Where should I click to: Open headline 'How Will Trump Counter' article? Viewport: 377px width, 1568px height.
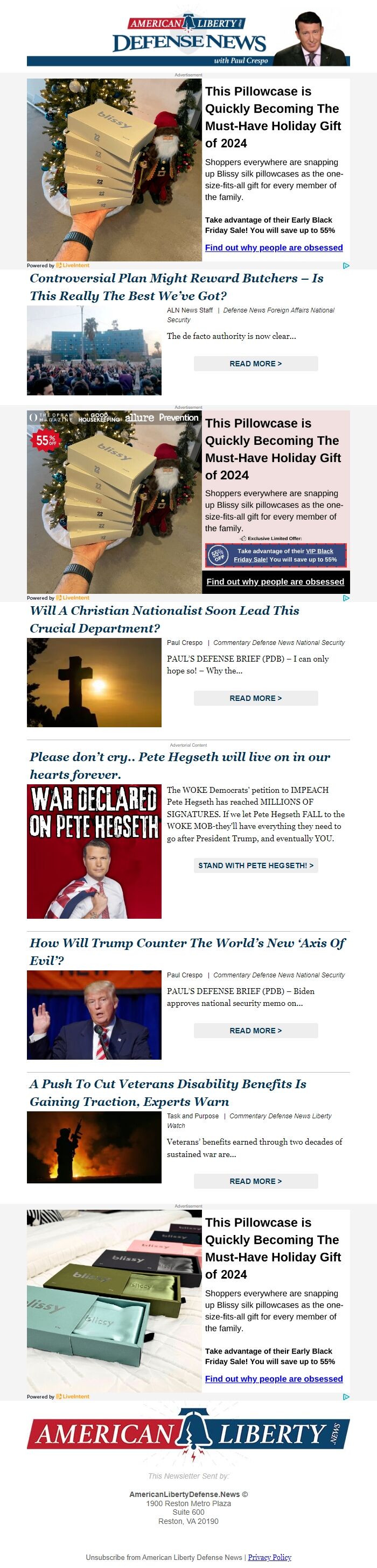[187, 951]
